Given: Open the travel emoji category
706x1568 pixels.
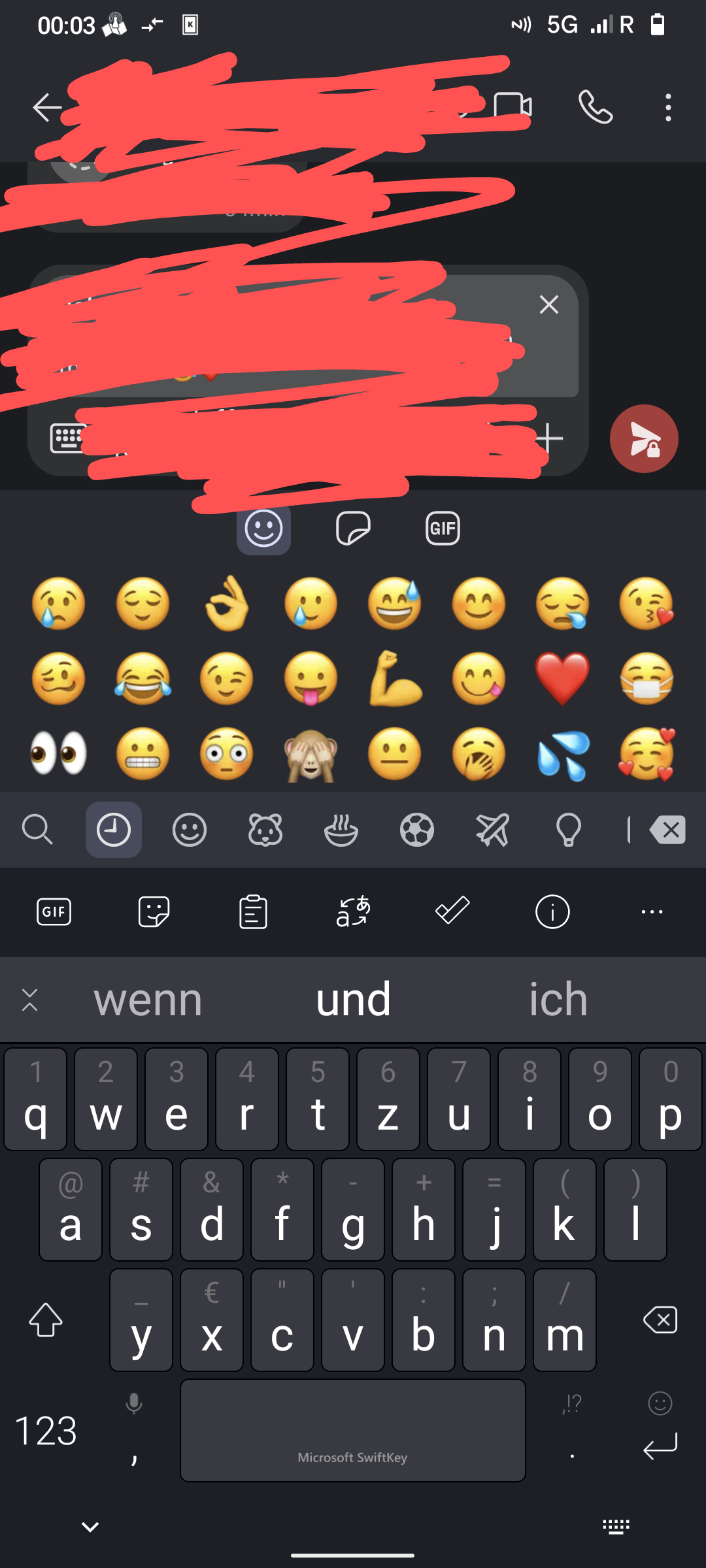Looking at the screenshot, I should tap(494, 830).
